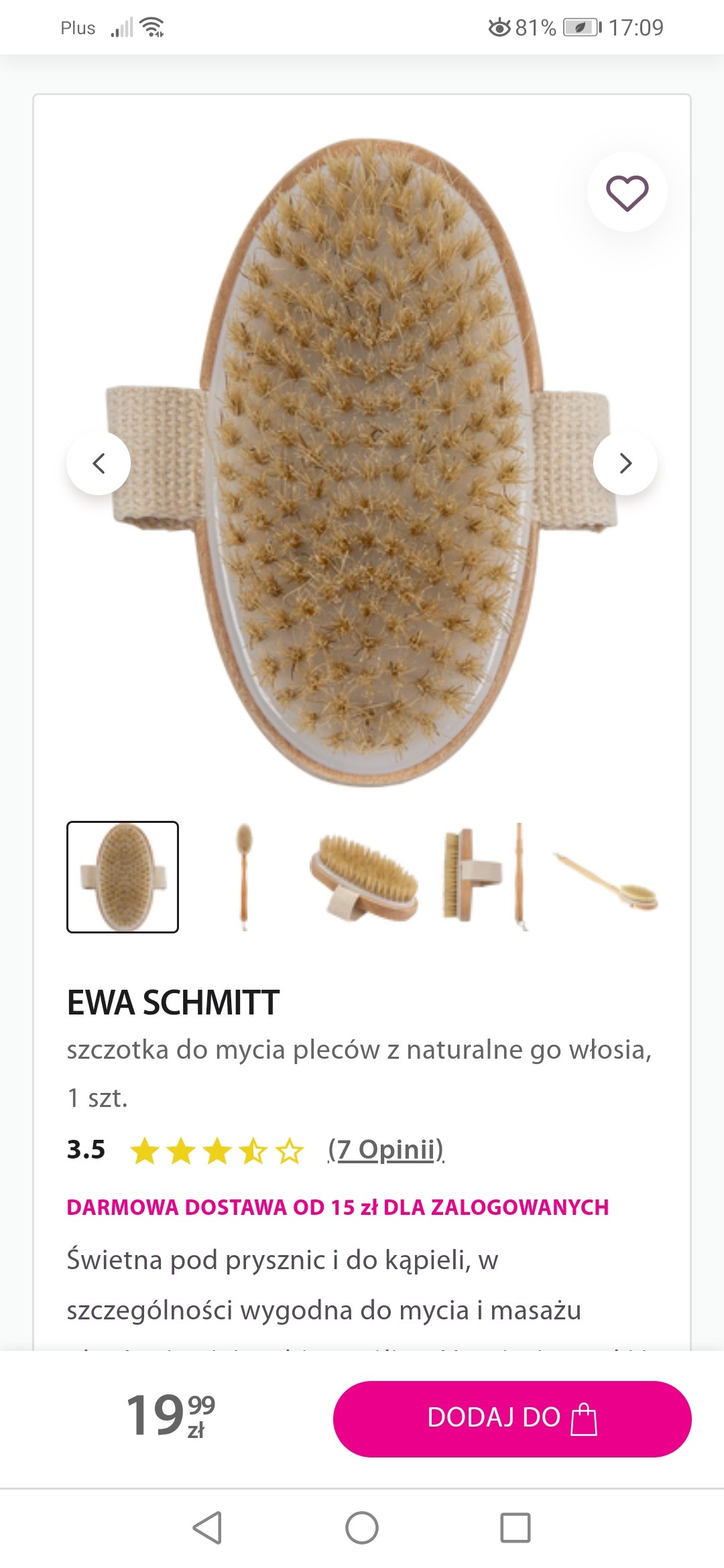Screen dimensions: 724x1568
Task: Select the angled brush with strap thumbnail
Action: pos(364,876)
